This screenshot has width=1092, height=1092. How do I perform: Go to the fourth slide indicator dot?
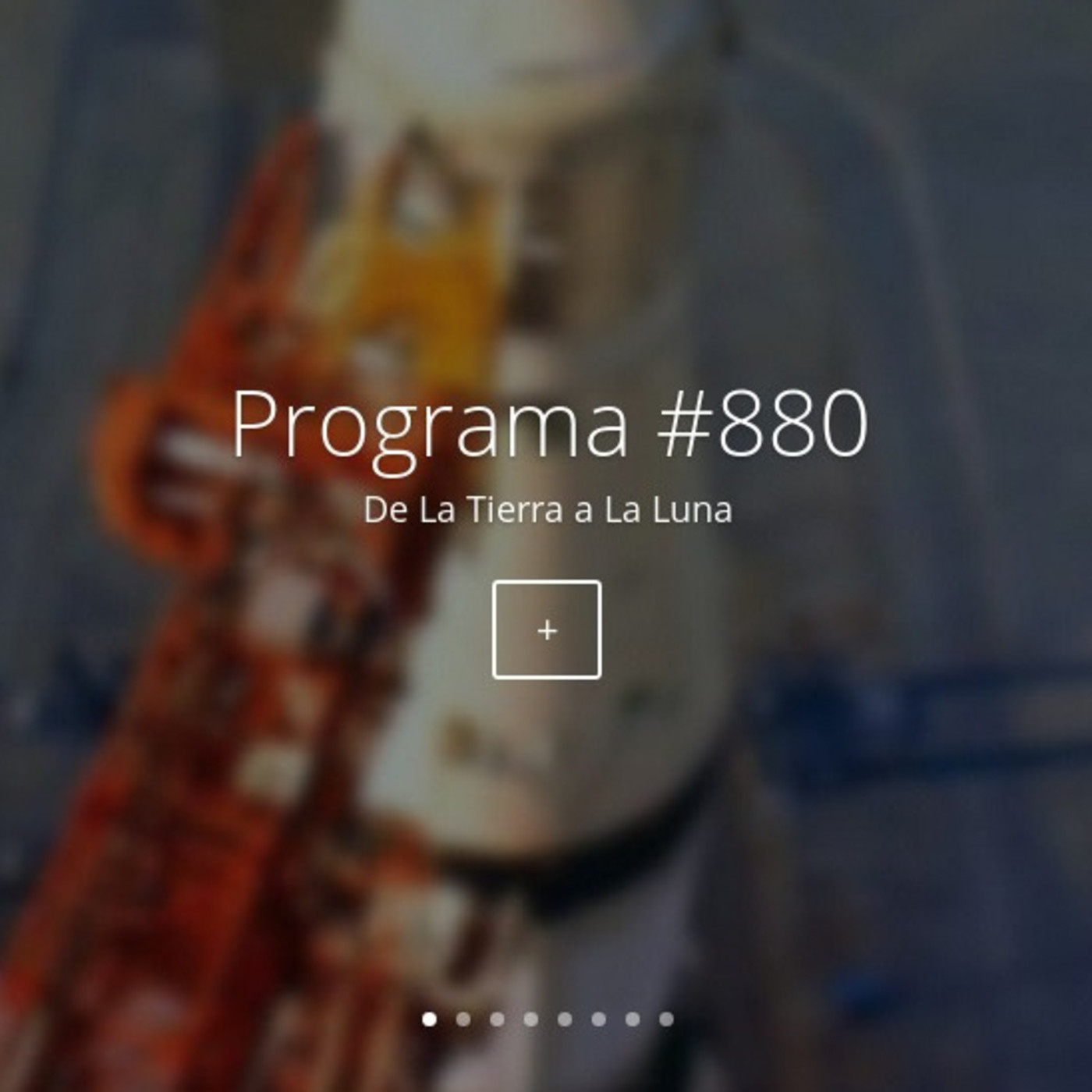pyautogui.click(x=531, y=1019)
